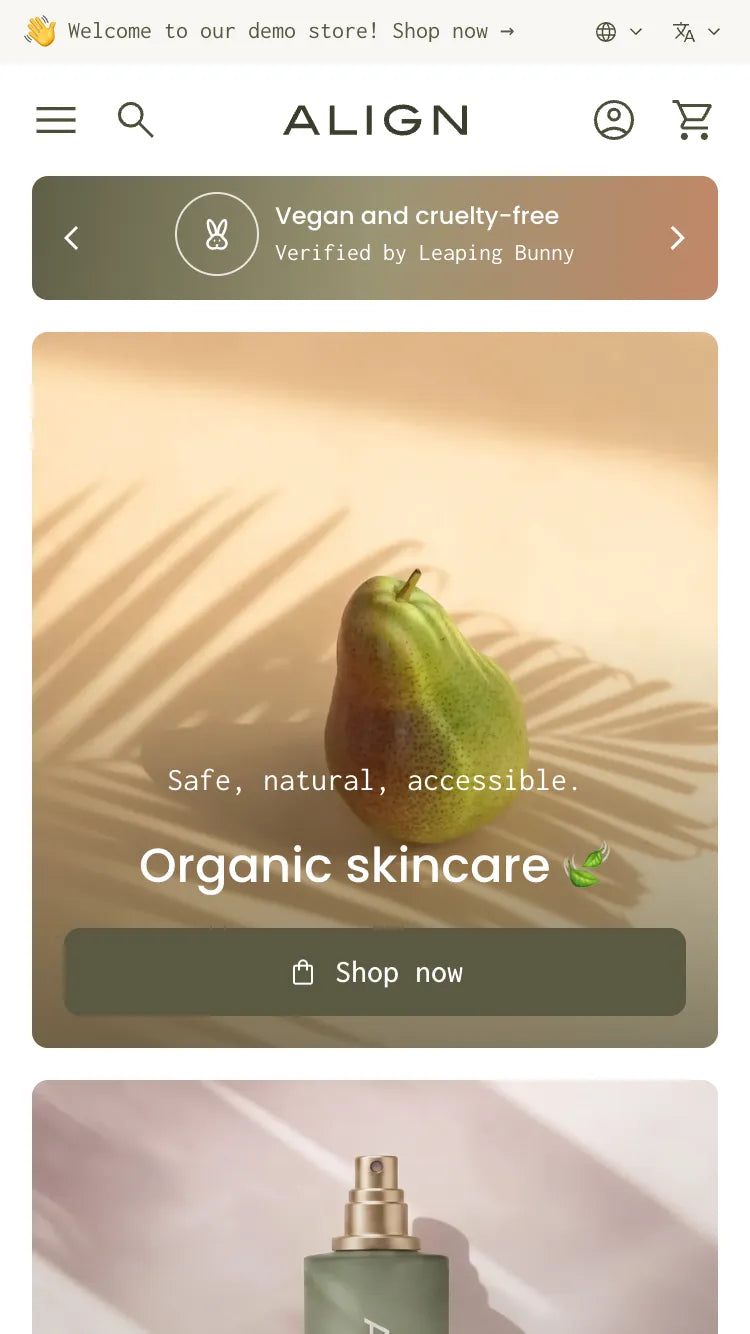Go to the ALIGN home logo
750x1334 pixels.
tap(375, 120)
